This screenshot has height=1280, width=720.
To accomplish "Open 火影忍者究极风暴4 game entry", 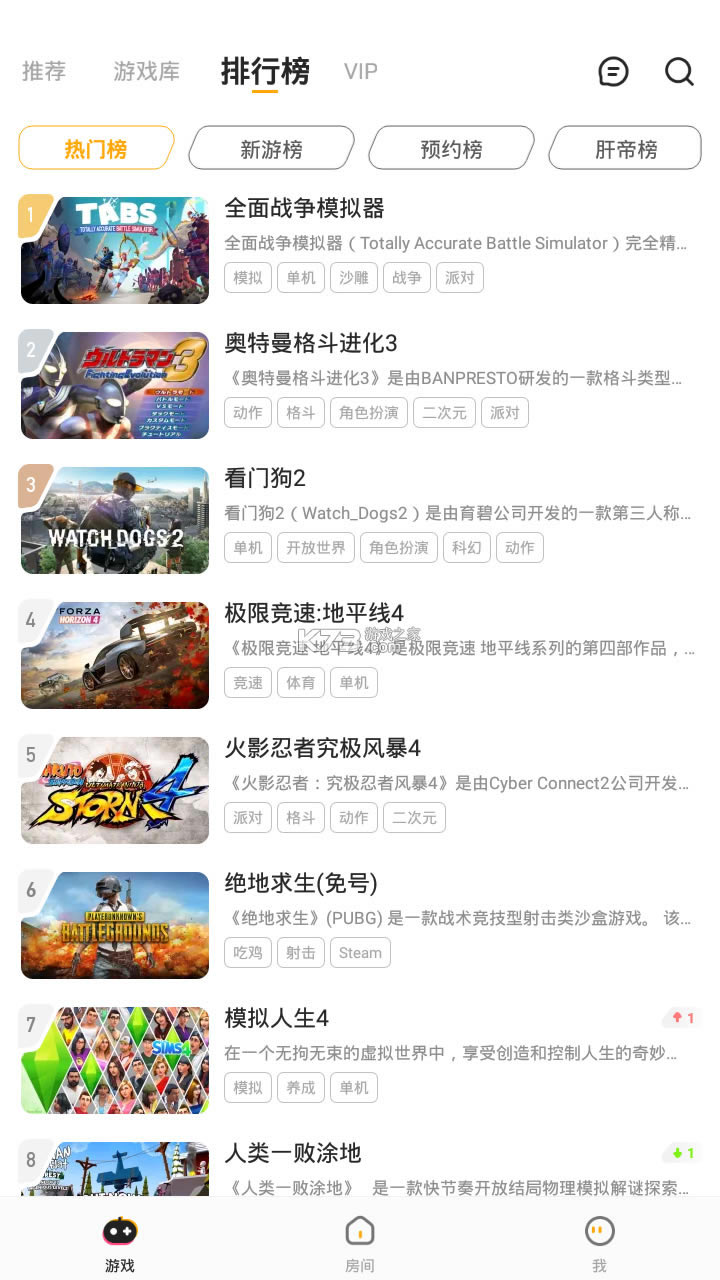I will click(x=360, y=790).
